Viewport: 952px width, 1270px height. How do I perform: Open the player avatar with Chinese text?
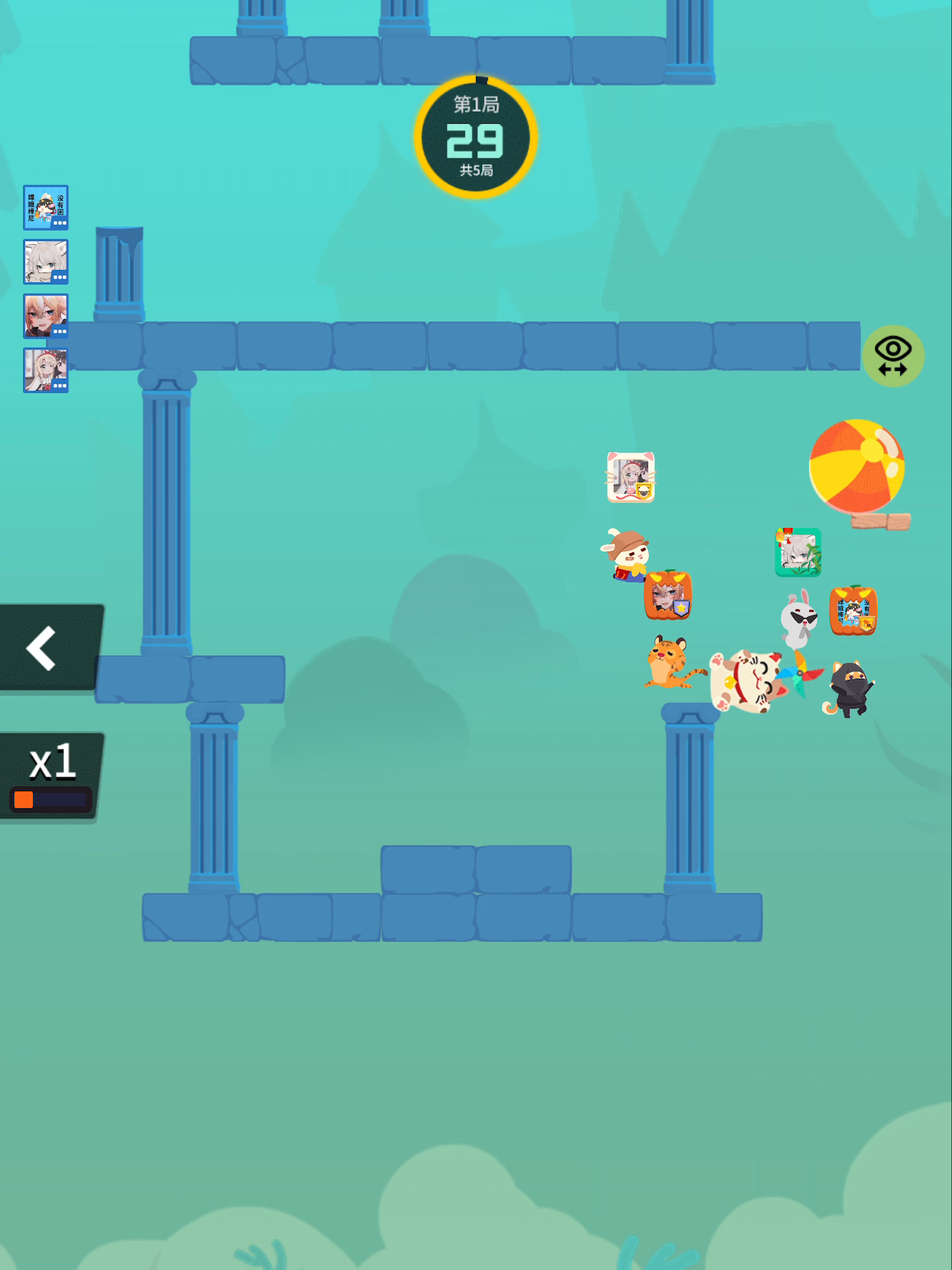click(x=46, y=208)
